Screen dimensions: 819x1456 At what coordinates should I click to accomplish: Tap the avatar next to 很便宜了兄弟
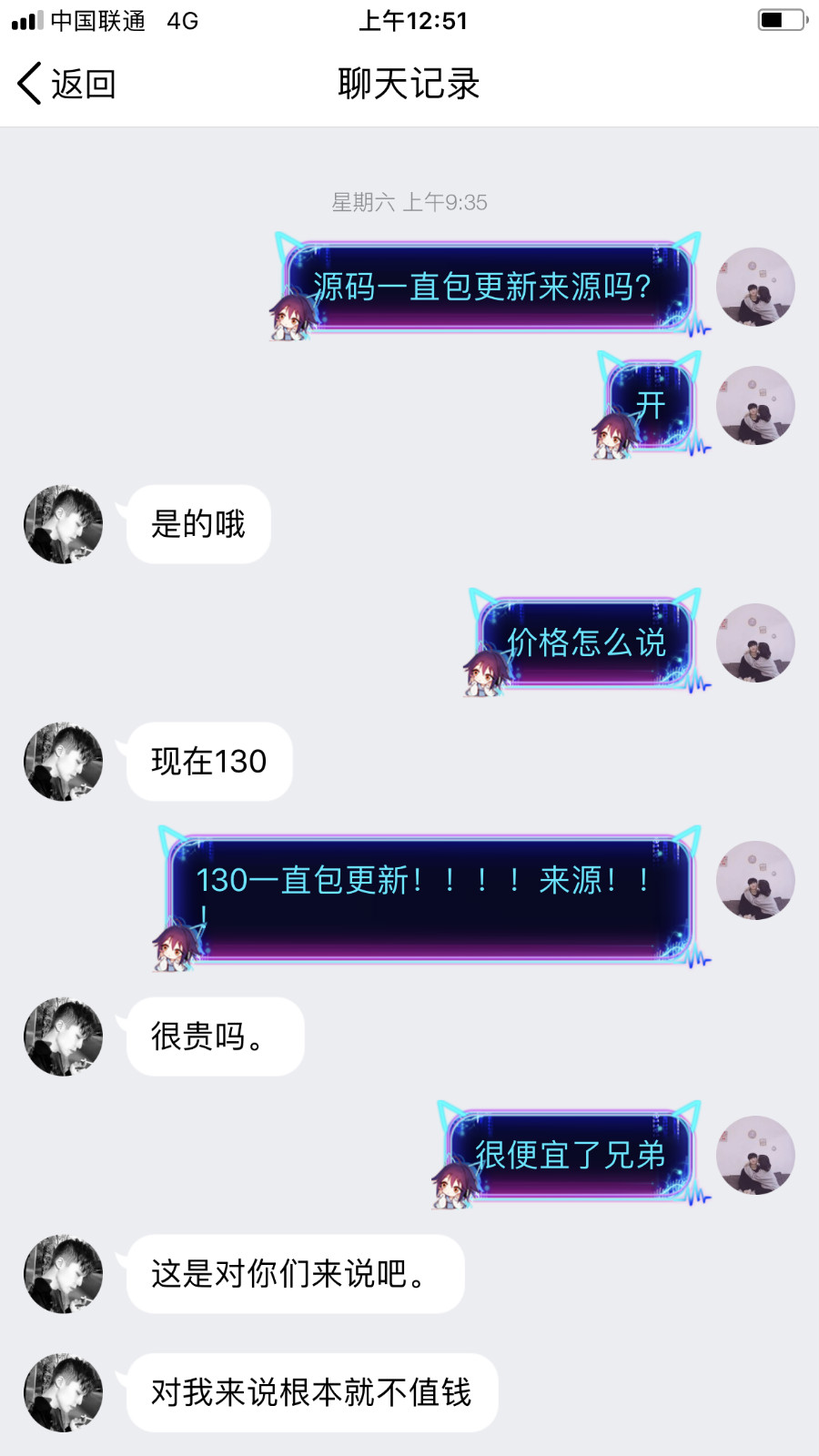coord(755,1156)
